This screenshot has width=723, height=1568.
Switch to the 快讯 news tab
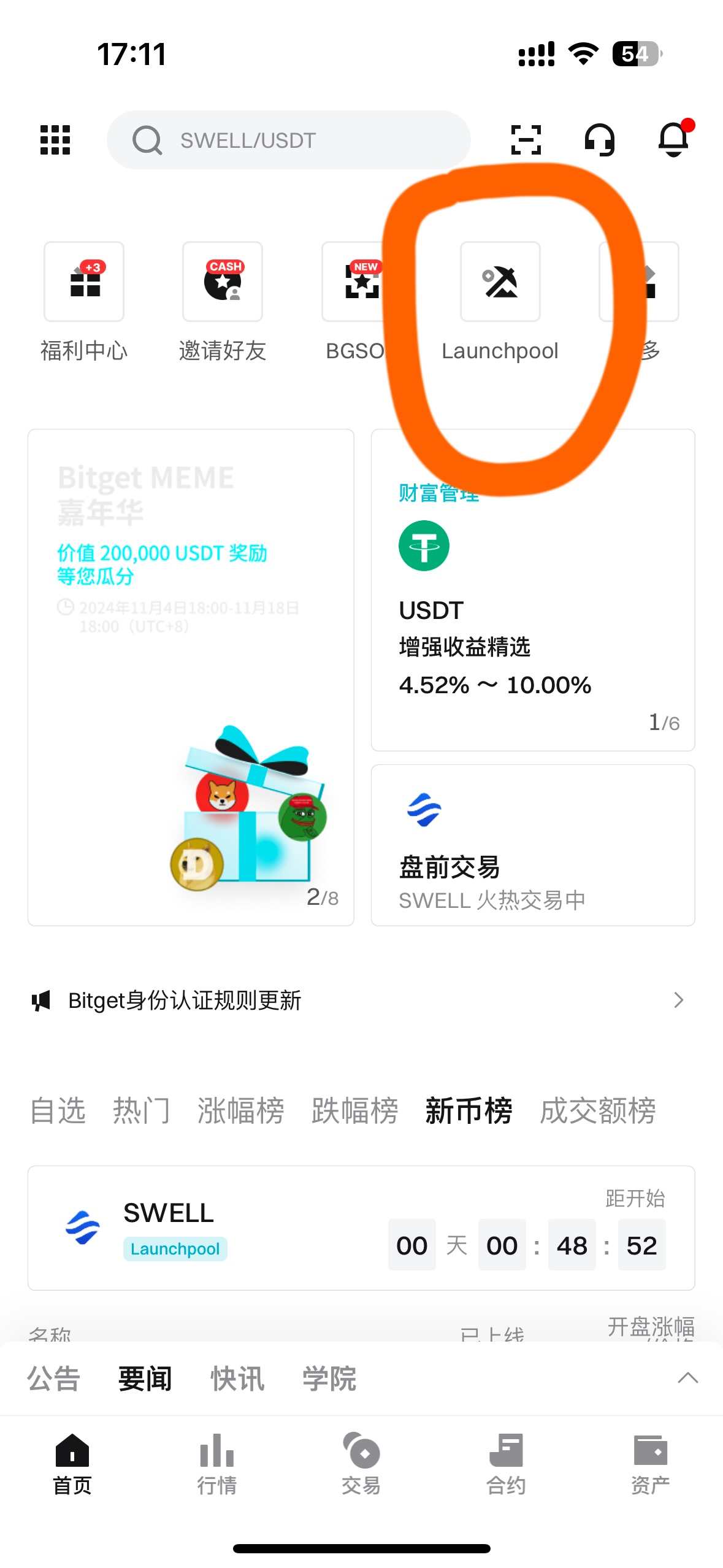click(x=237, y=1379)
